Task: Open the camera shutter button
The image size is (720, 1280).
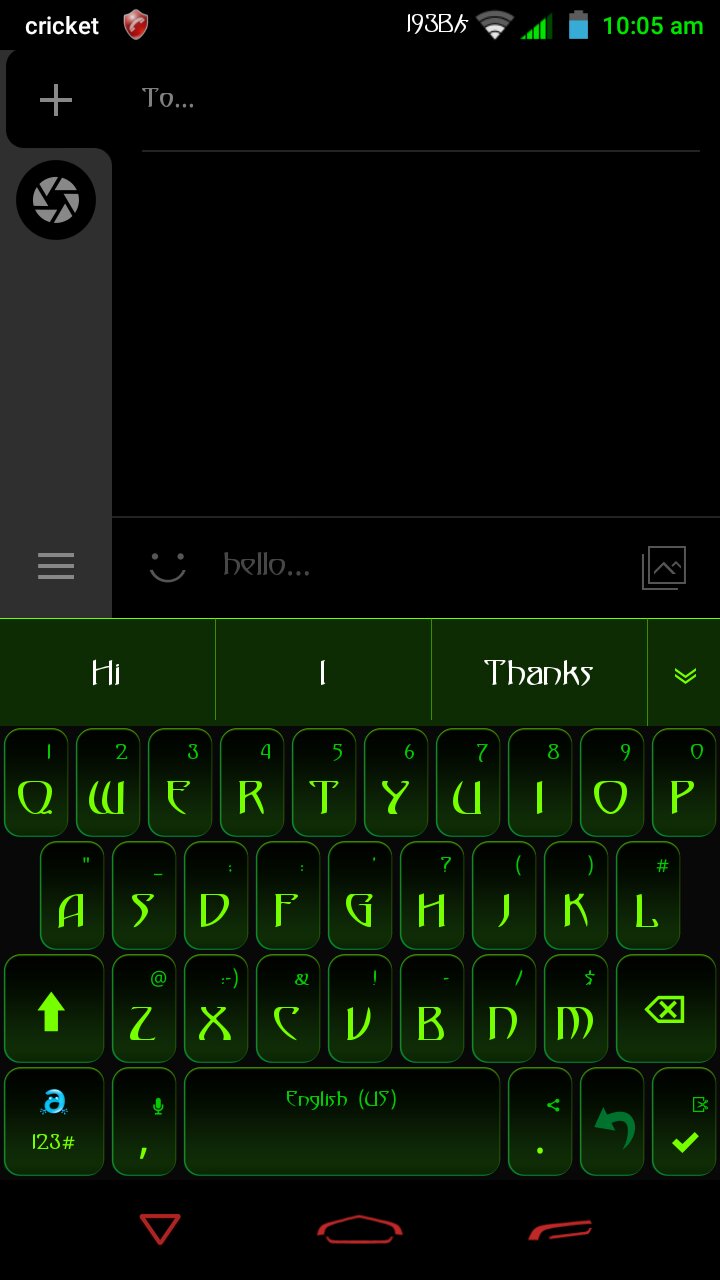Action: [x=56, y=200]
